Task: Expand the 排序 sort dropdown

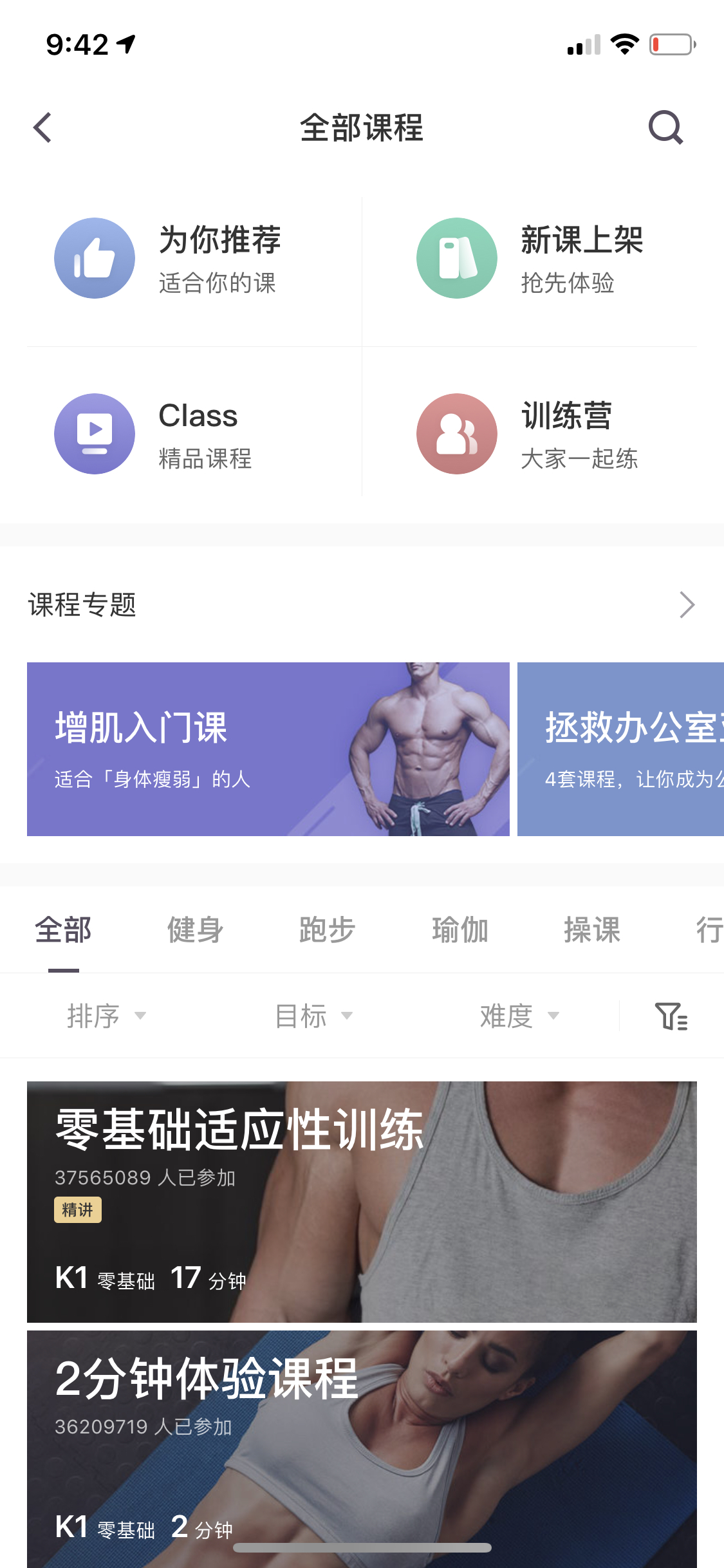Action: pos(107,1016)
